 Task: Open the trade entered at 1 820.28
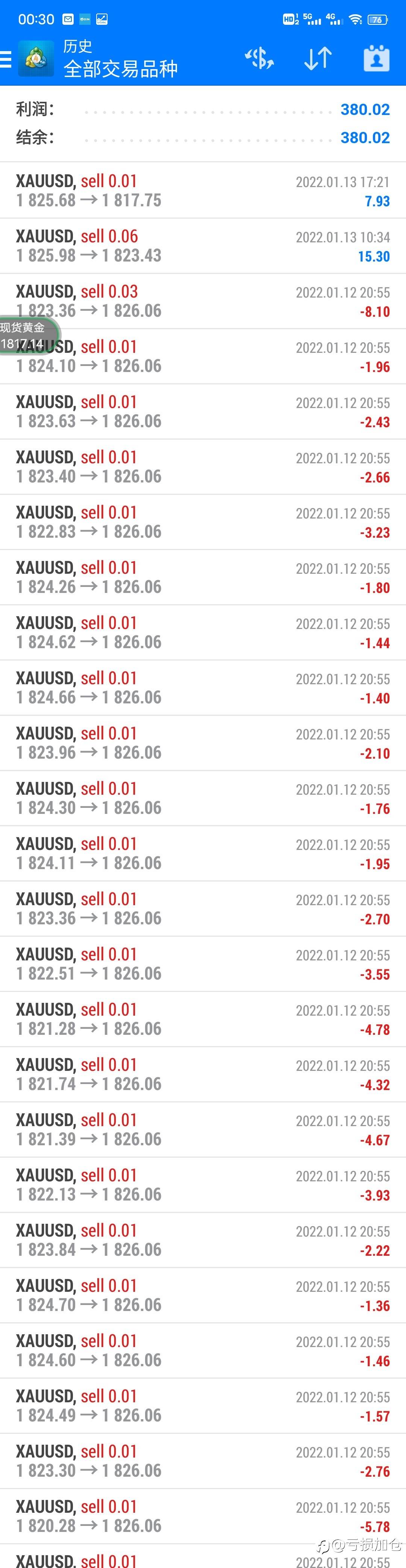(203, 1516)
